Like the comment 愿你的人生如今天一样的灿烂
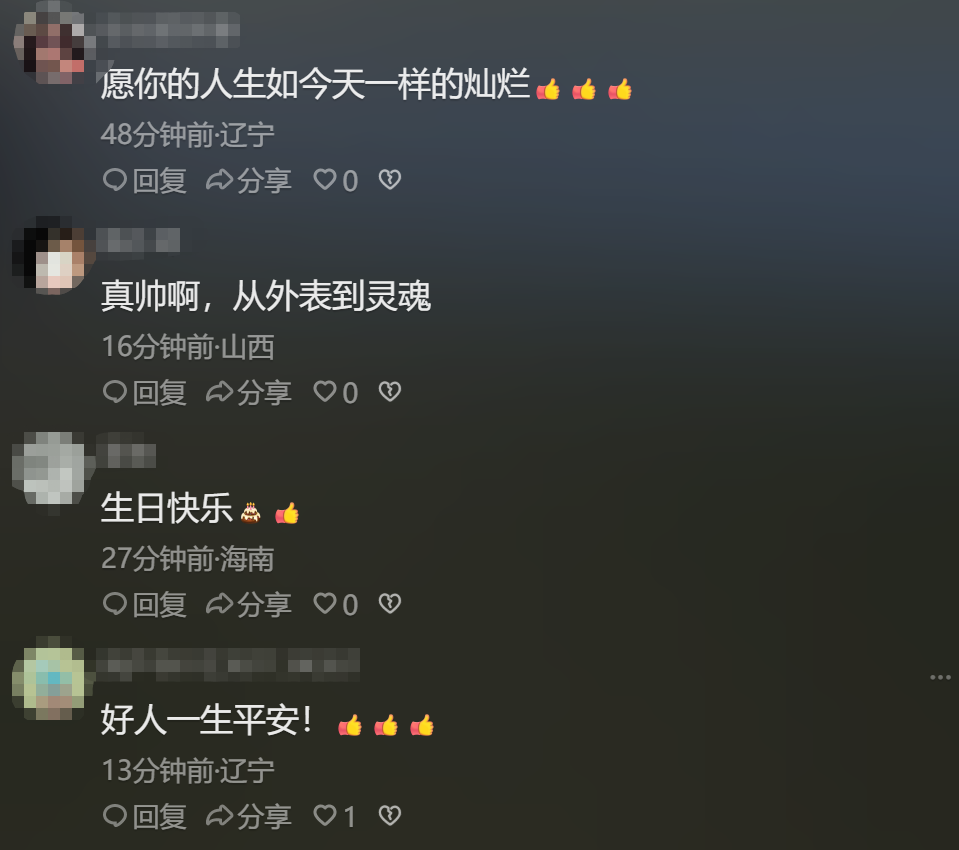Image resolution: width=959 pixels, height=850 pixels. [x=334, y=180]
